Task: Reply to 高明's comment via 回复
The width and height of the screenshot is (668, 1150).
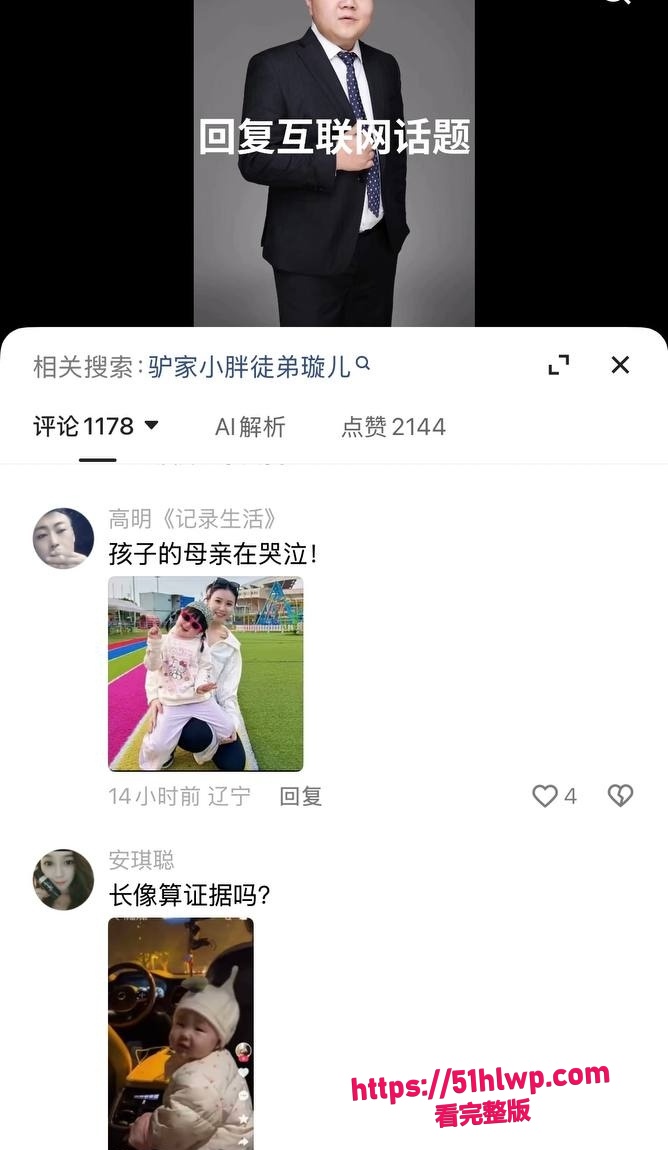Action: click(x=301, y=796)
